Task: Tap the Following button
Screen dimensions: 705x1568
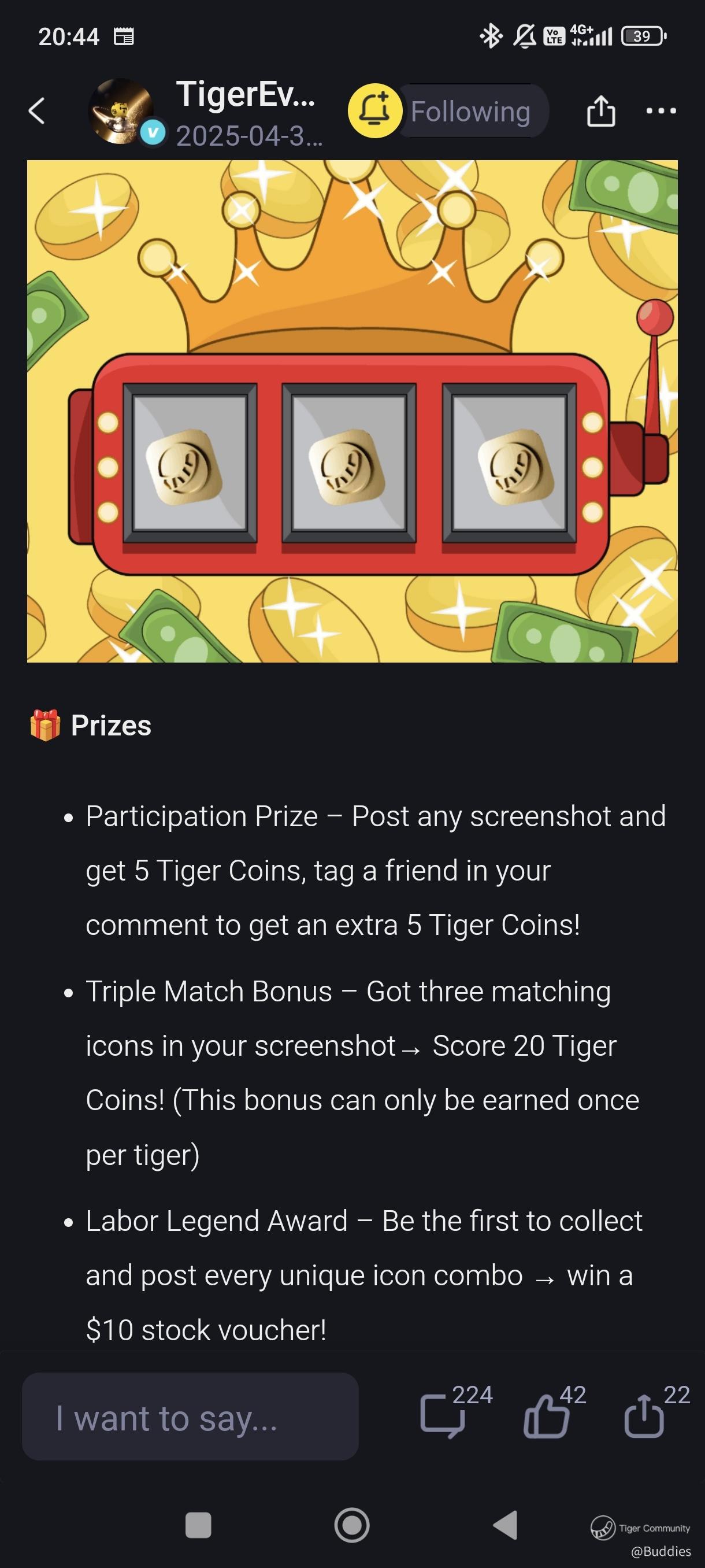Action: pos(470,112)
